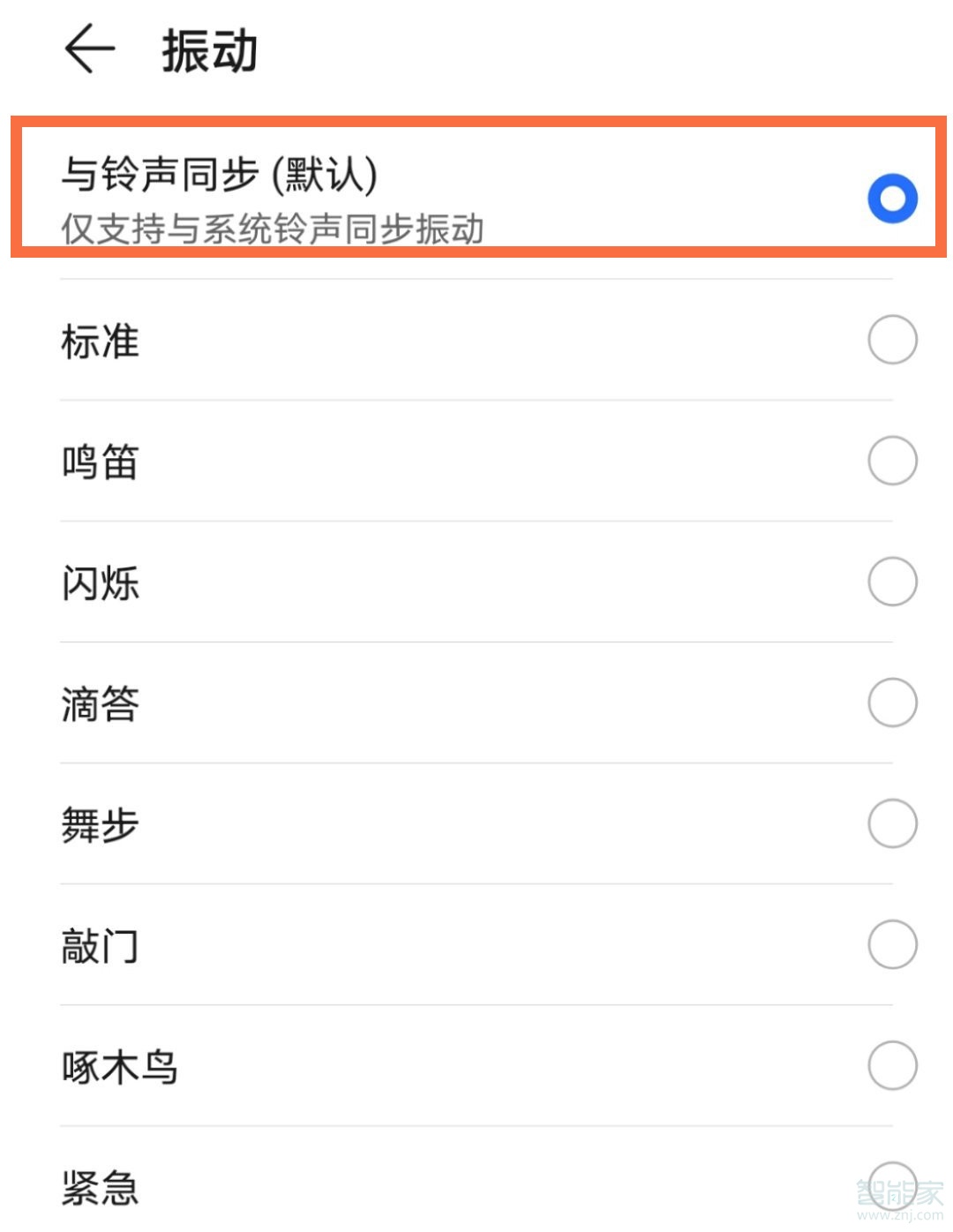Choose the 舞步 vibration pattern

(890, 823)
